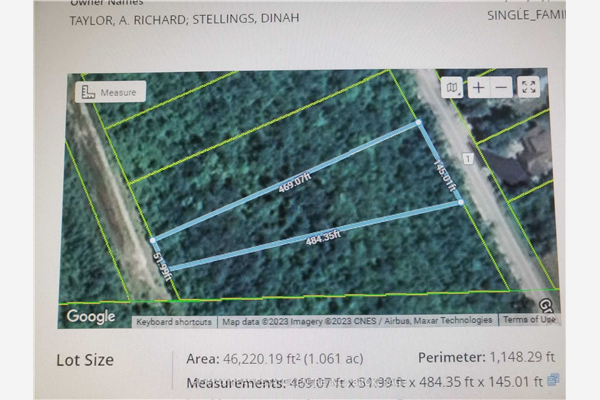This screenshot has height=400, width=600.
Task: Zoom in with the plus button
Action: 479,87
